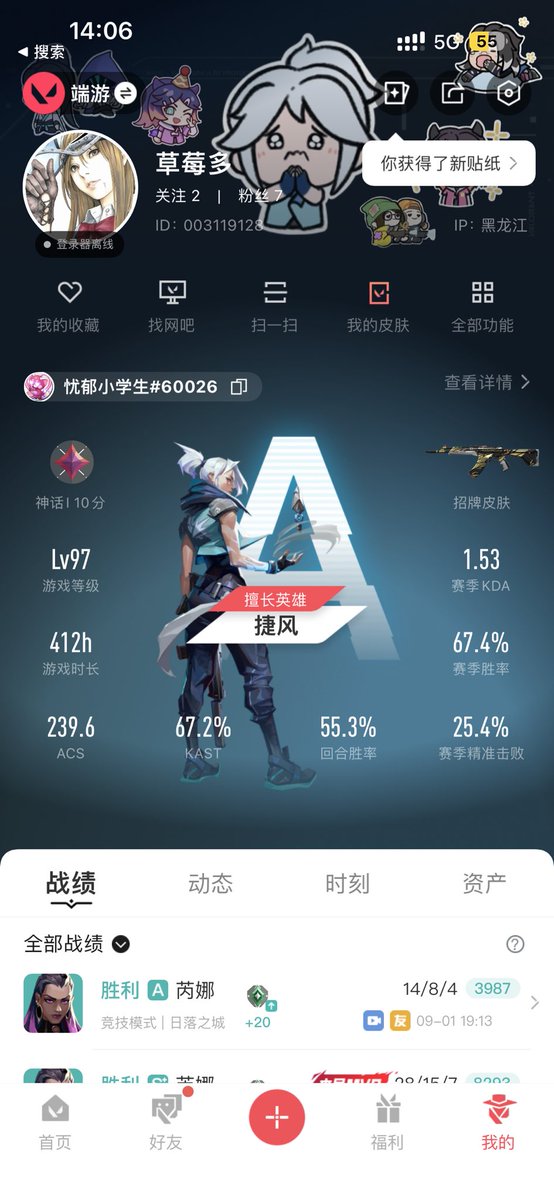This screenshot has width=554, height=1200.
Task: Open 全部功能 all features
Action: [x=483, y=306]
